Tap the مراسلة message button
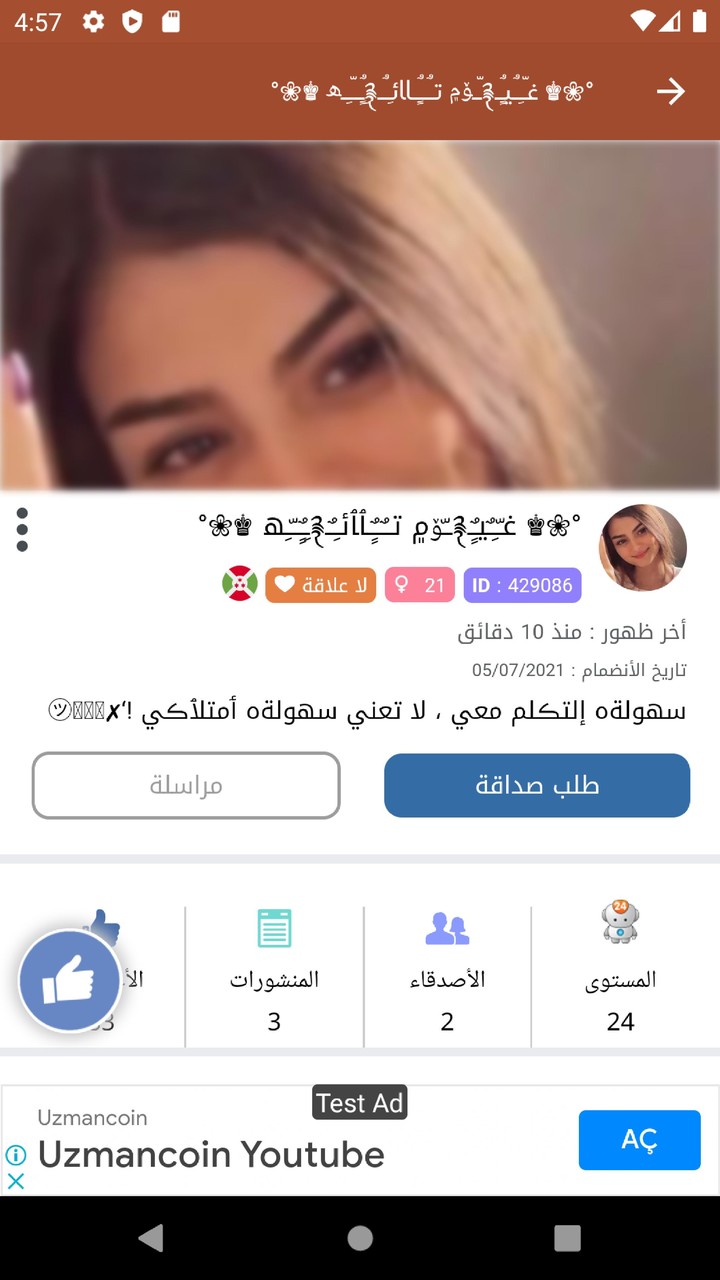 185,785
